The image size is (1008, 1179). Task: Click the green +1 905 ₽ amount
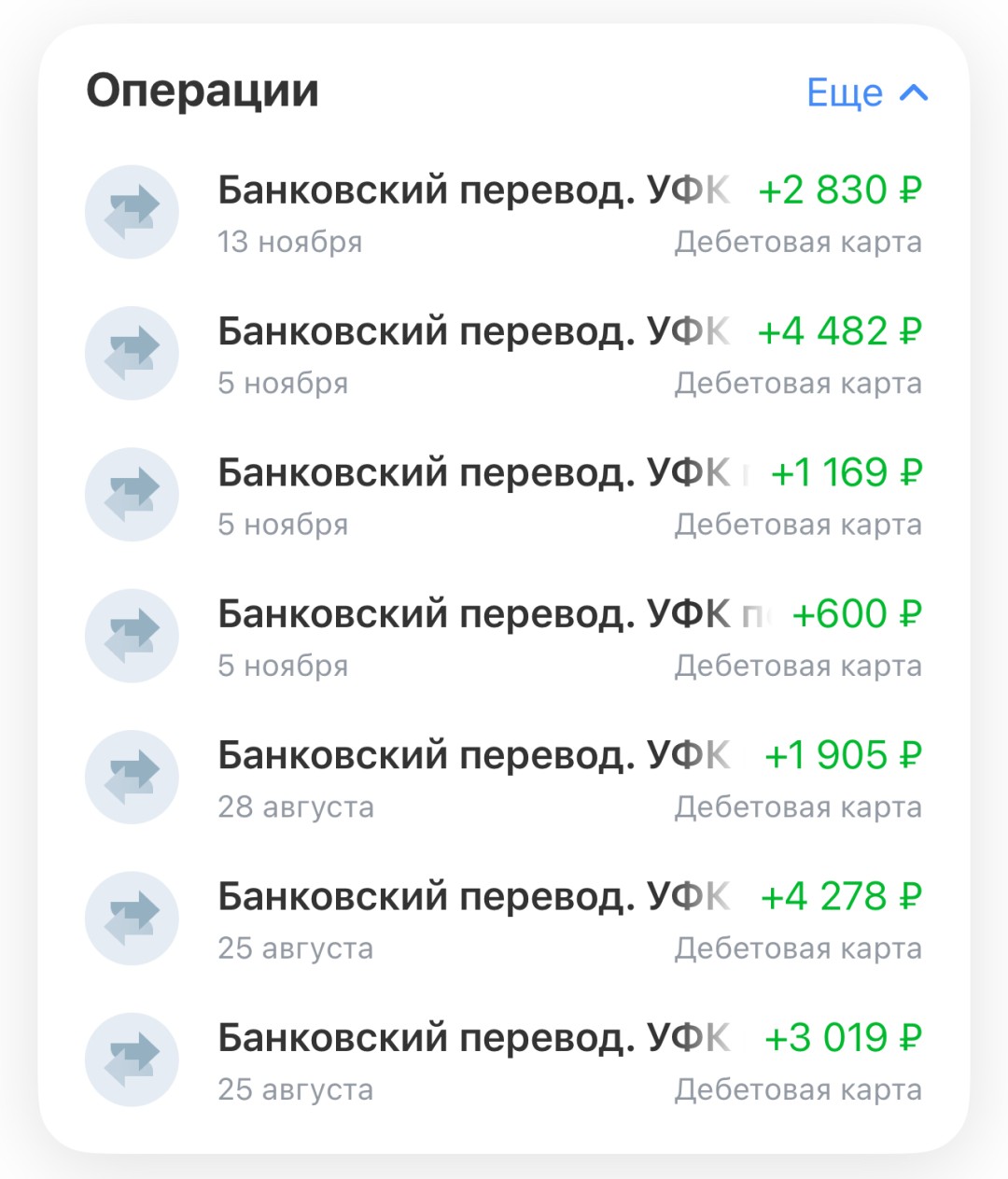point(841,754)
